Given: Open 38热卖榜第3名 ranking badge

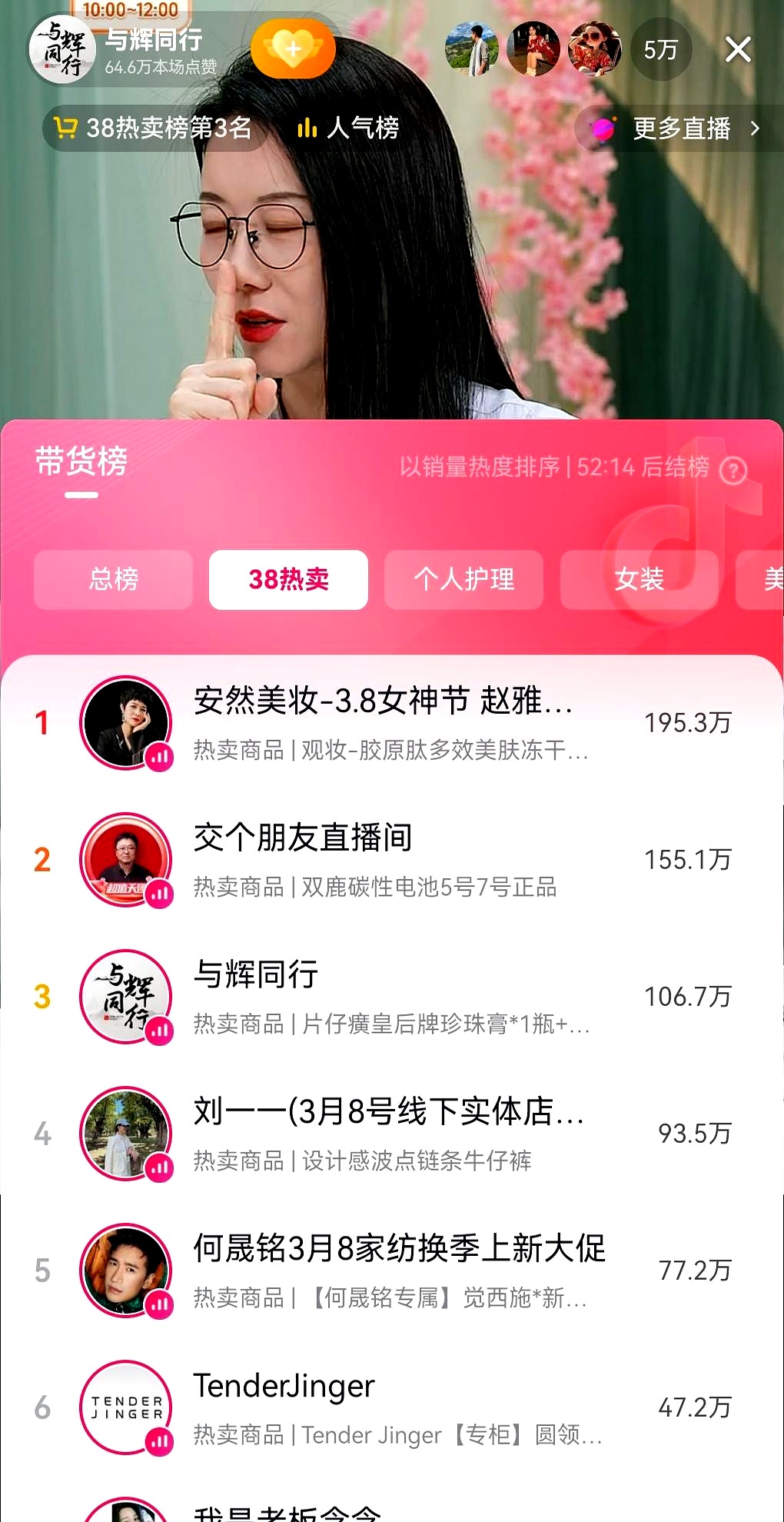Looking at the screenshot, I should 154,128.
